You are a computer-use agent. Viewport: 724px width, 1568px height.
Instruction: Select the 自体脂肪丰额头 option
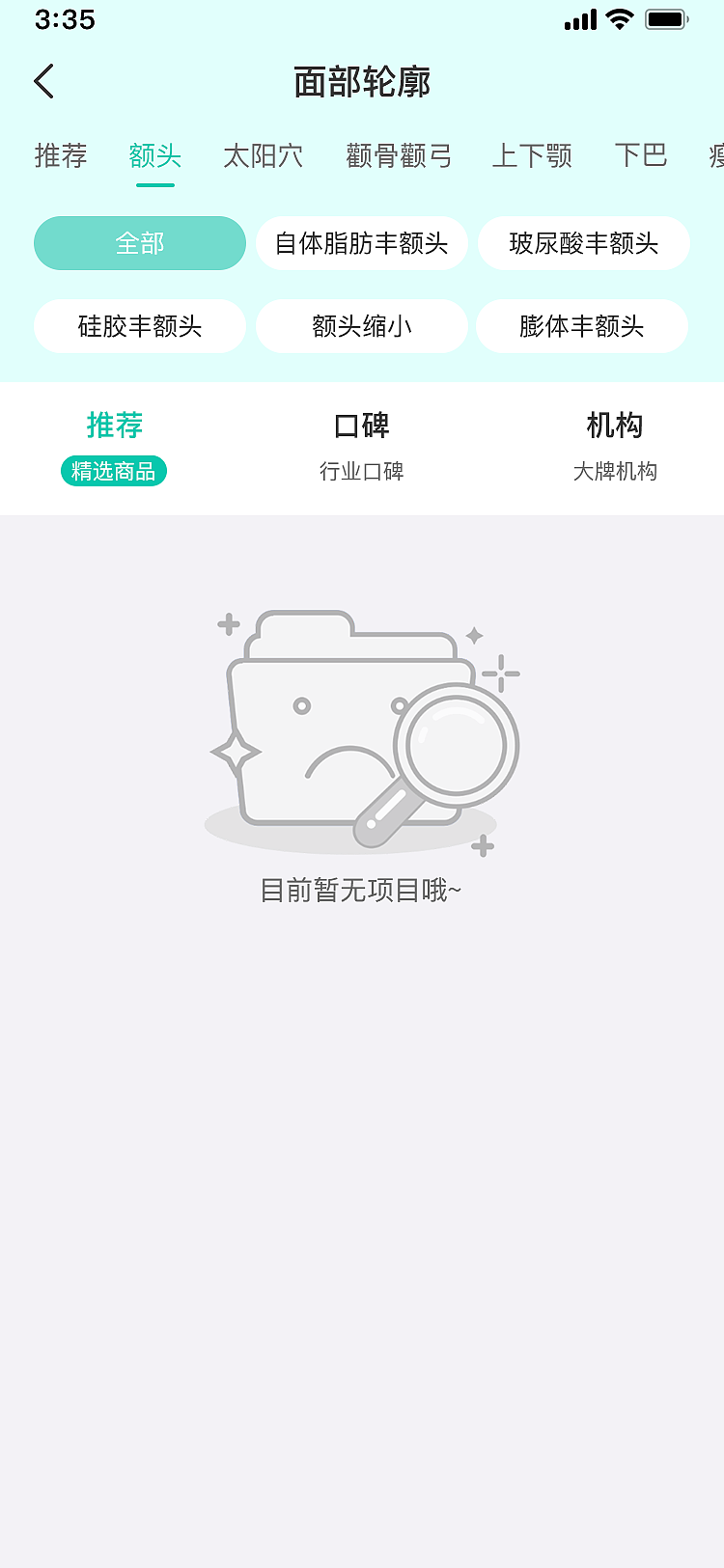pos(362,243)
